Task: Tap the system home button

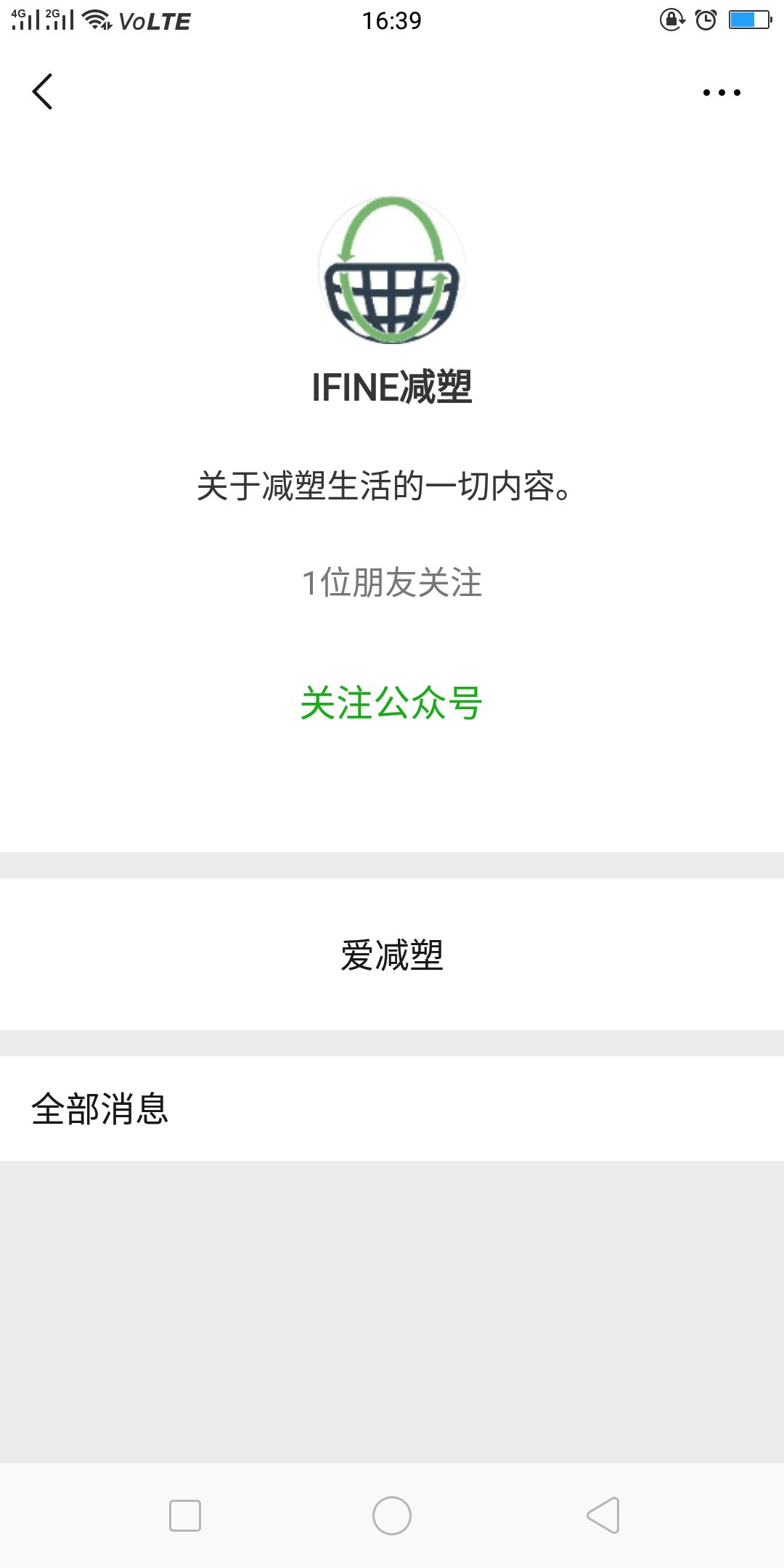Action: (x=392, y=1516)
